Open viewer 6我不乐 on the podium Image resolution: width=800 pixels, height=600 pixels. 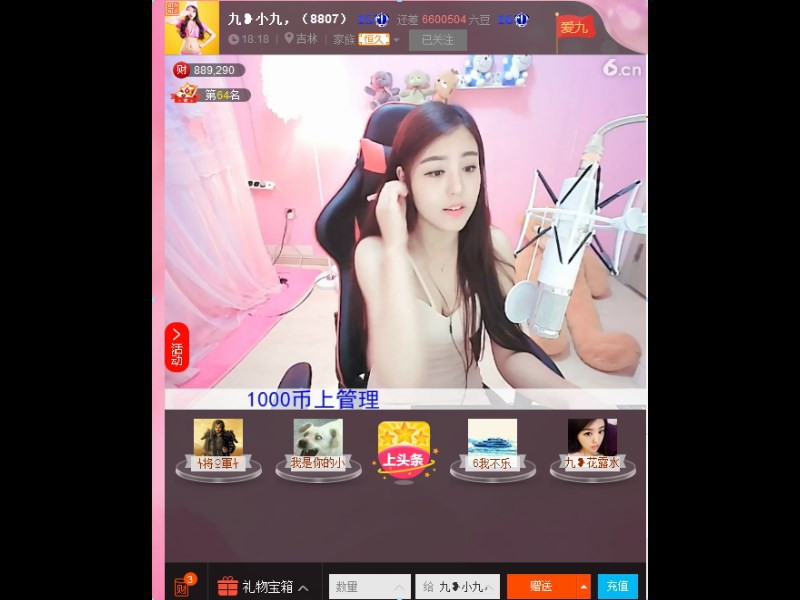coord(492,438)
